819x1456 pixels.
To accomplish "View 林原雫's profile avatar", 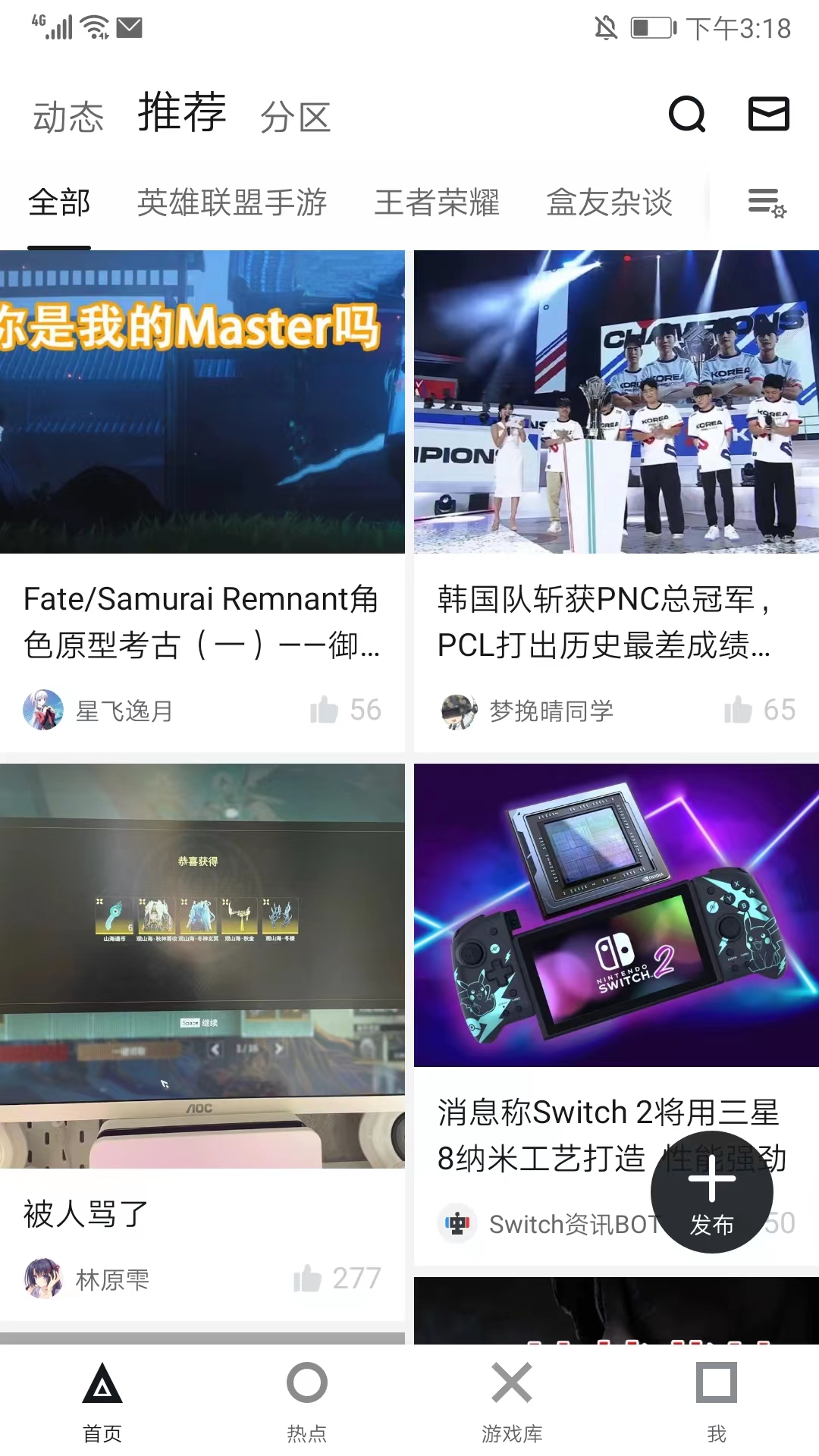I will coord(44,1279).
